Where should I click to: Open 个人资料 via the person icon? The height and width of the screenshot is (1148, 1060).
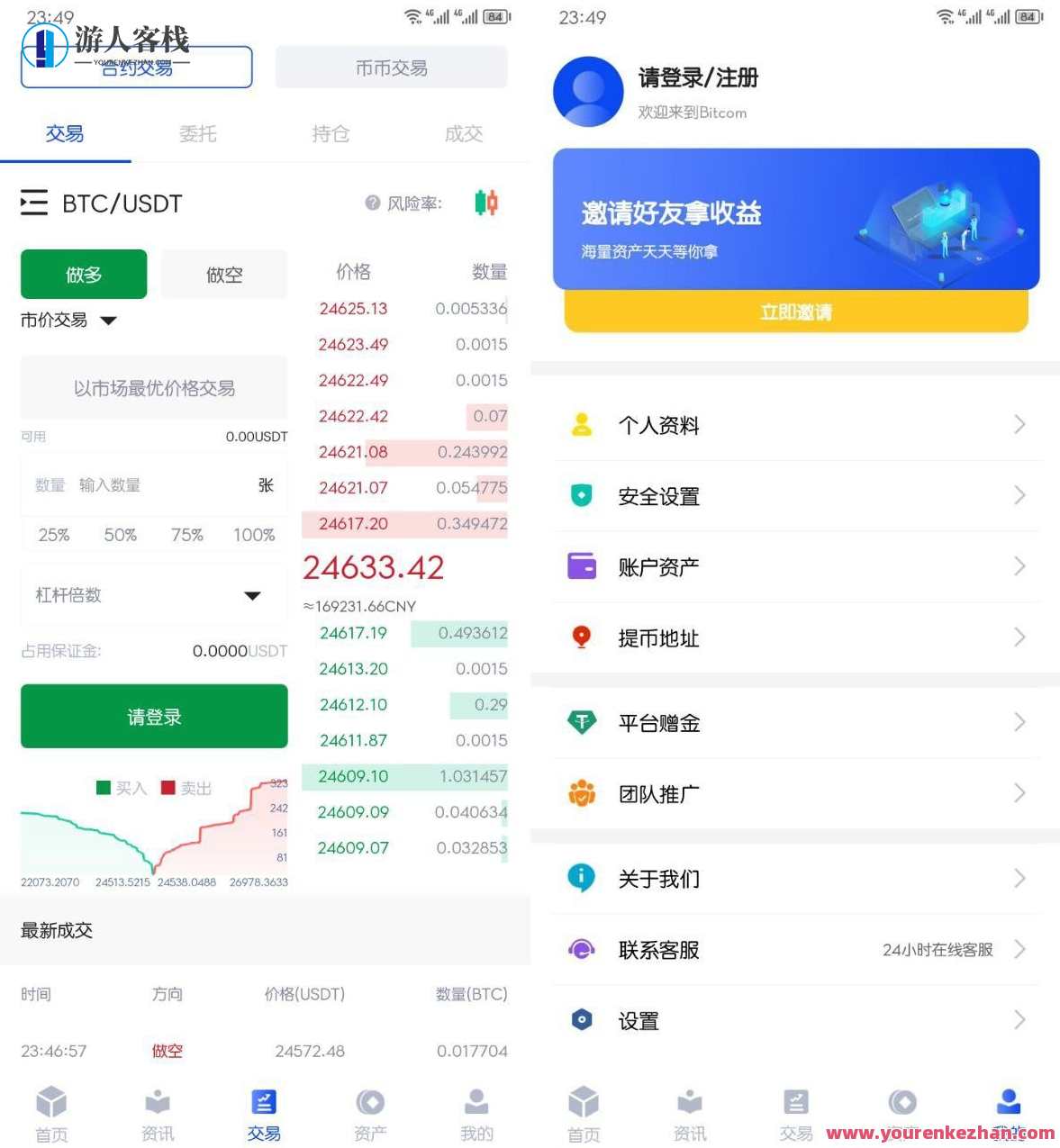point(582,424)
